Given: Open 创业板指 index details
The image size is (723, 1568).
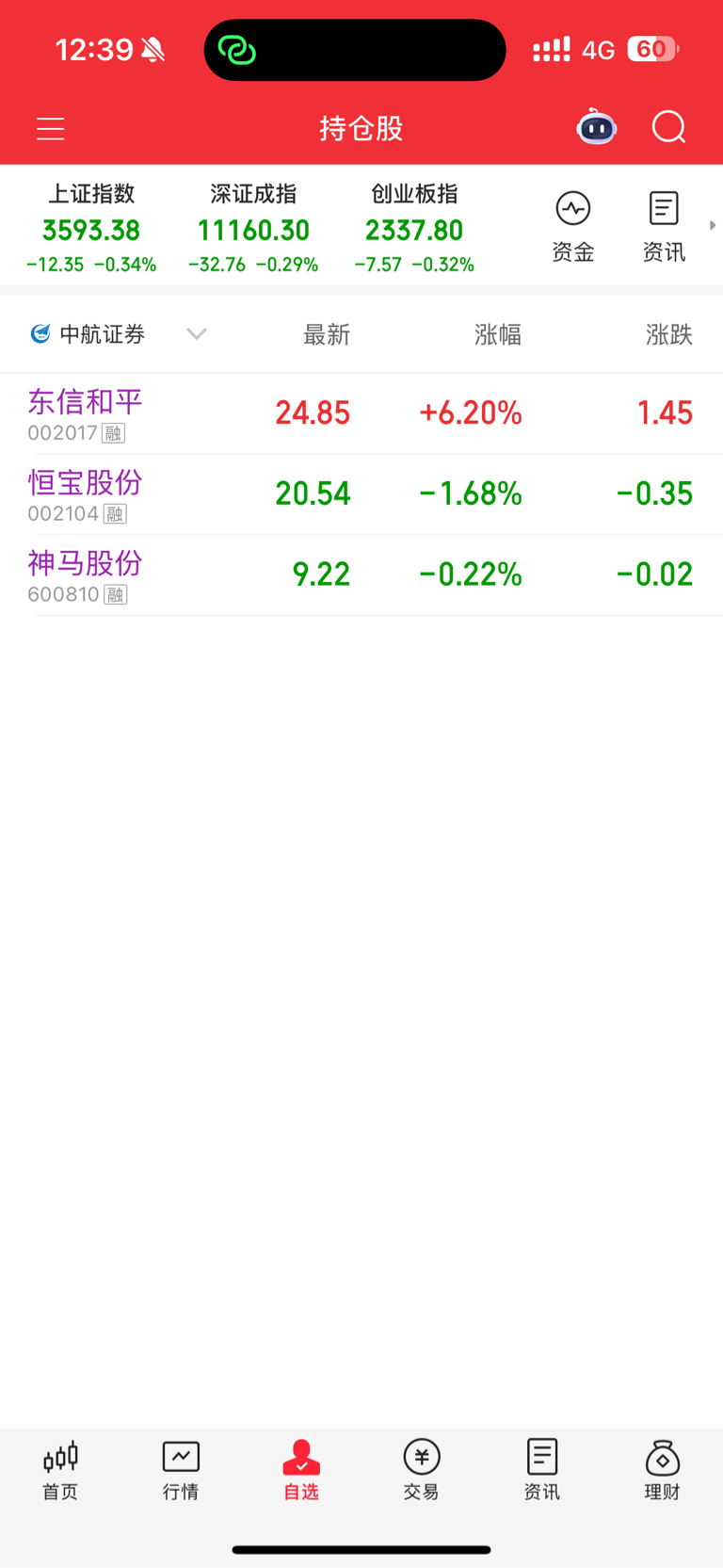Looking at the screenshot, I should point(414,229).
